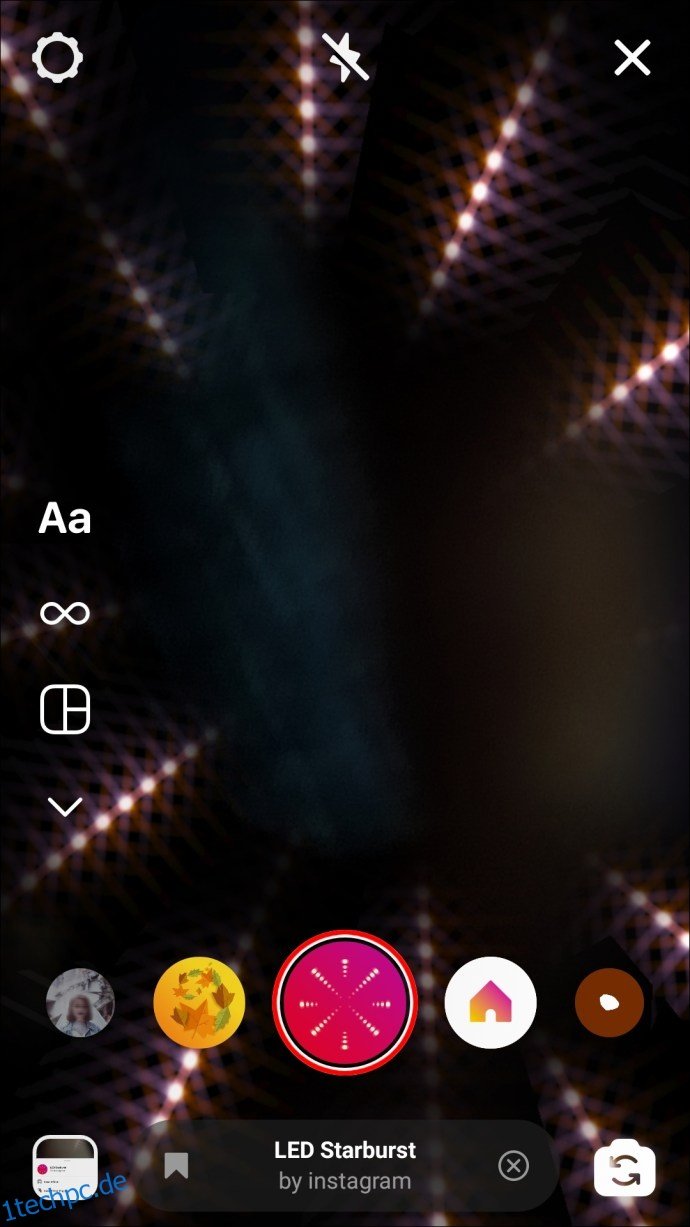Flip between front and rear camera

[x=625, y=1169]
